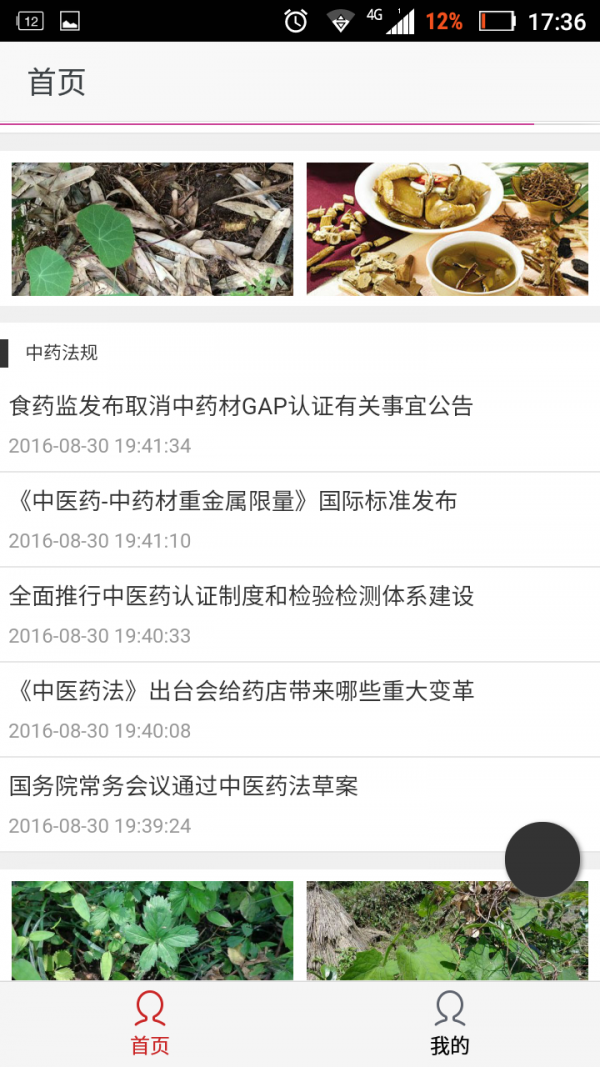This screenshot has height=1067, width=600.
Task: Open the green strawberry-leaf plant photo
Action: click(x=152, y=930)
